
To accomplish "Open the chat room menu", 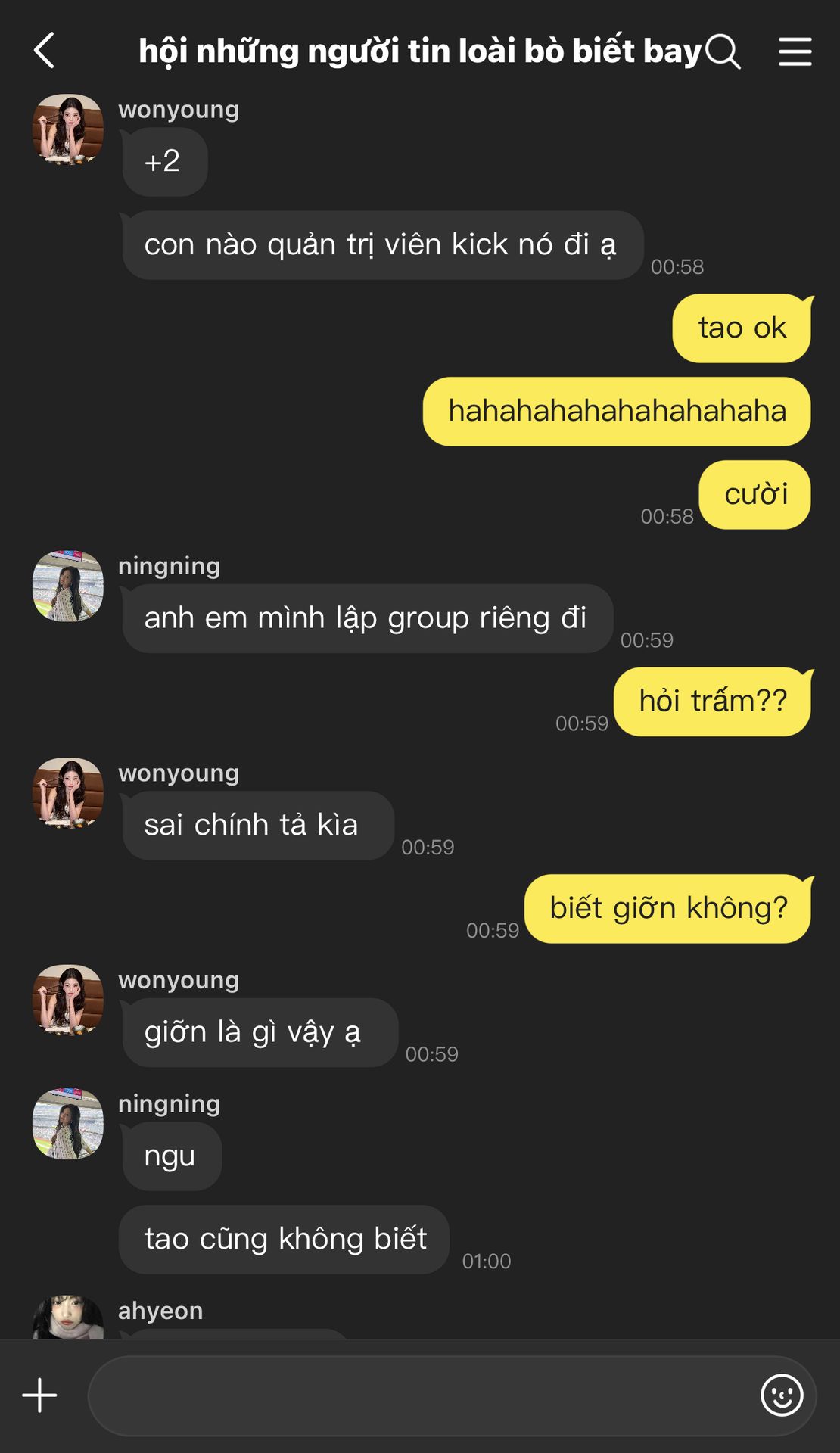I will click(795, 51).
